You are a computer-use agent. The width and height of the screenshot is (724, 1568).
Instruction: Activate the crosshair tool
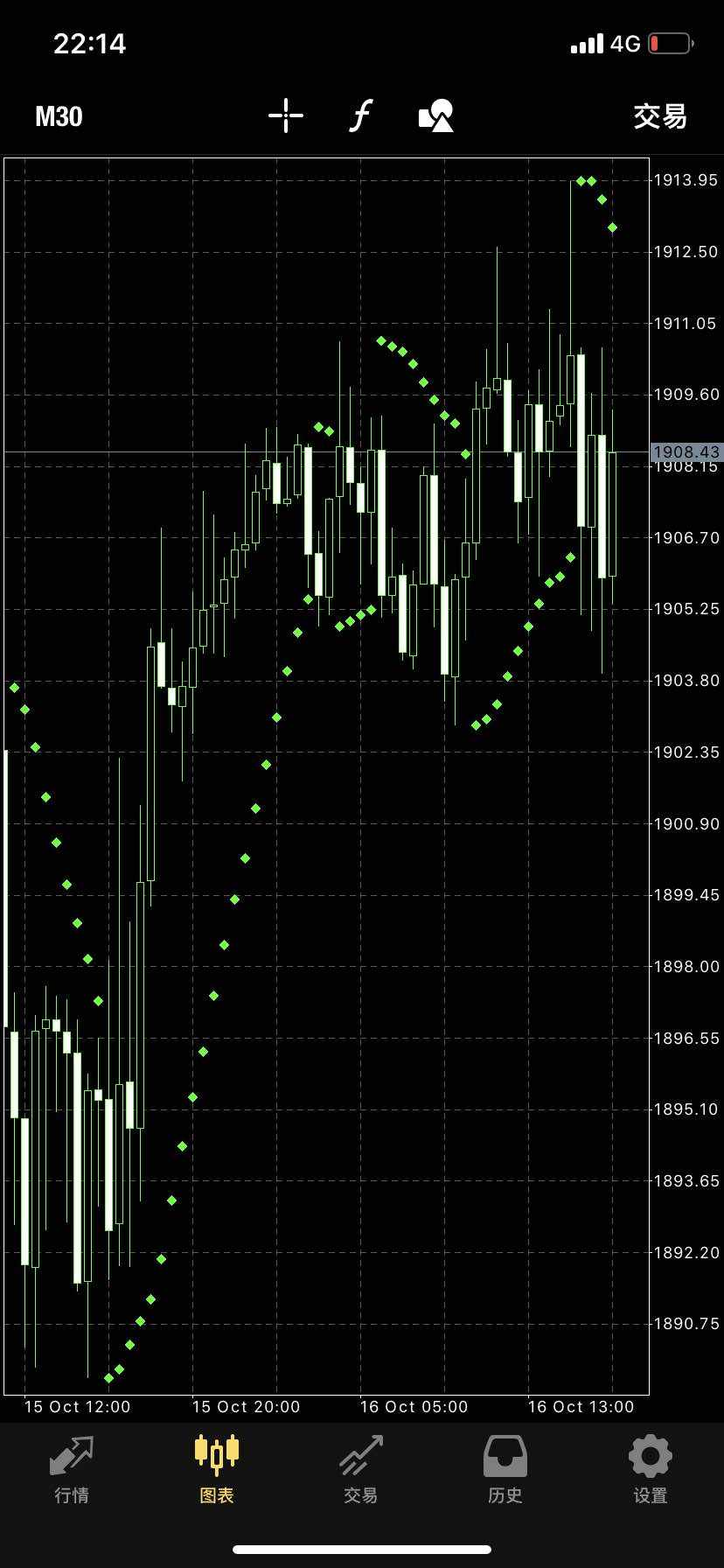click(x=285, y=115)
